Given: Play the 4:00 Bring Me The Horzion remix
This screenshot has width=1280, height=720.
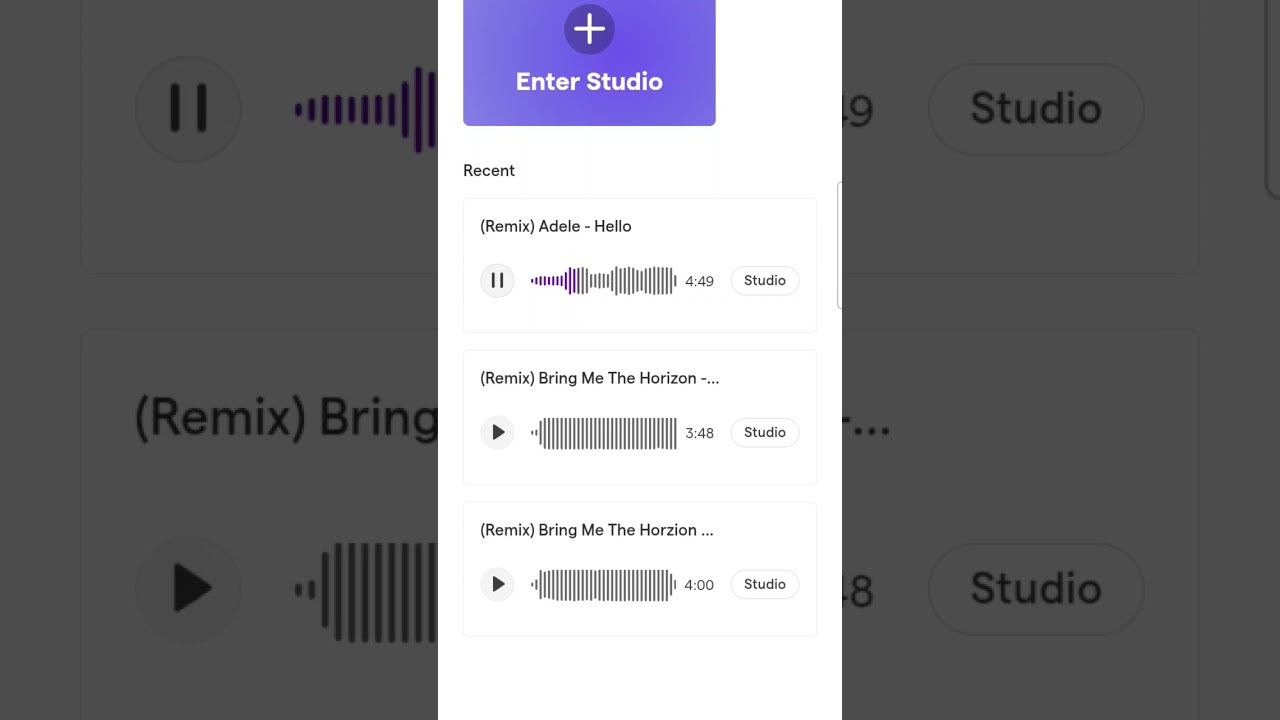Looking at the screenshot, I should pos(497,585).
